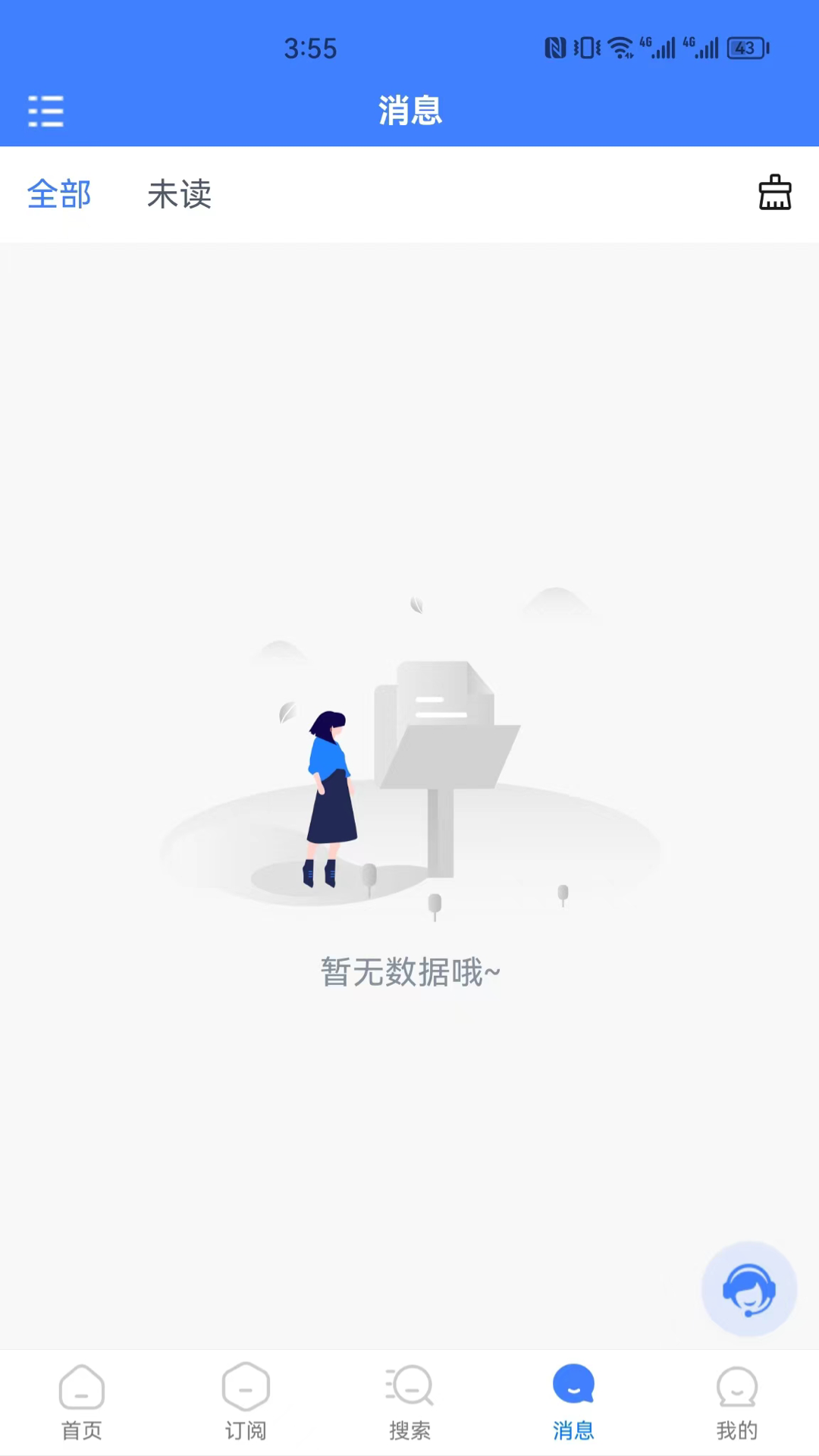Screen dimensions: 819x1456
Task: Select the 全部 messages tab
Action: [x=59, y=194]
